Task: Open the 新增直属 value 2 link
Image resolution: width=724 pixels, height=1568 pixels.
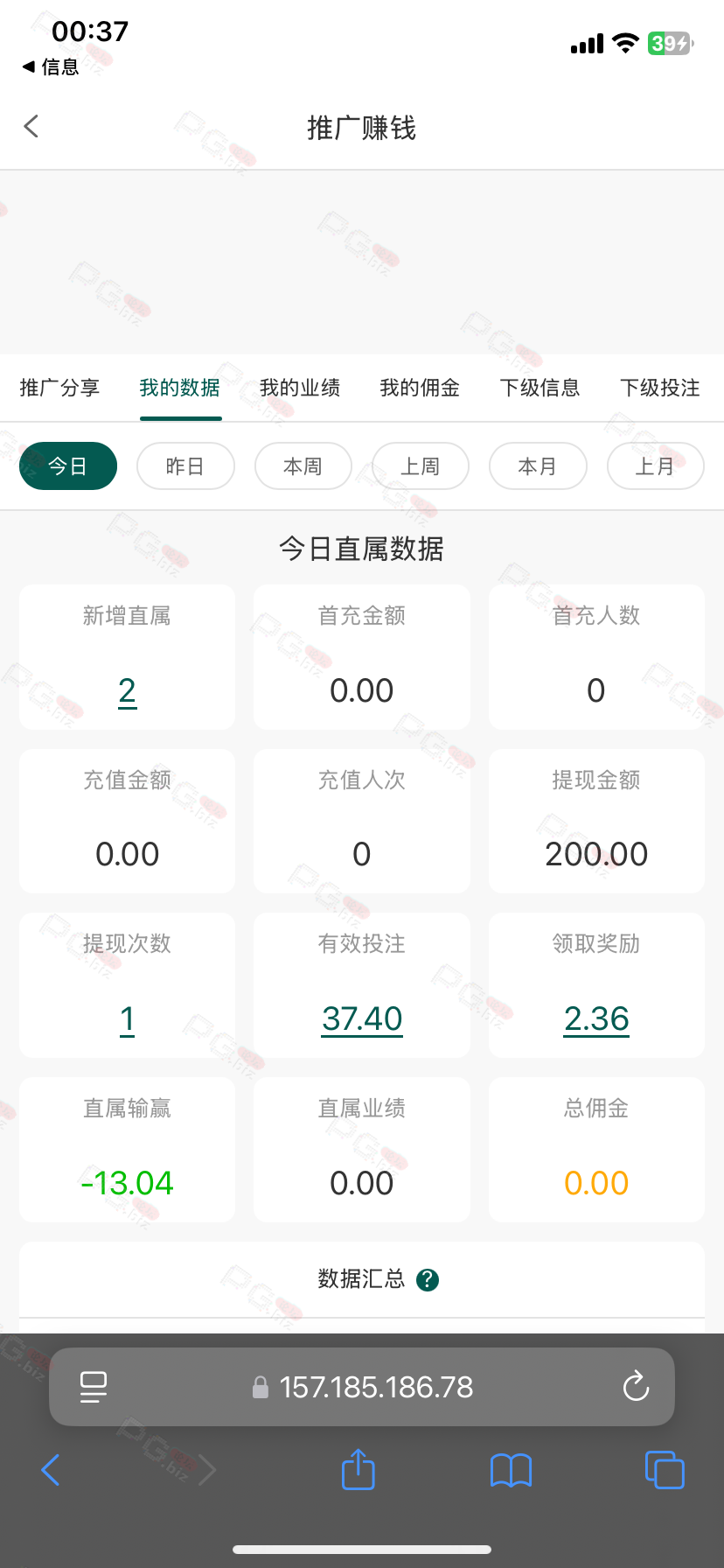Action: (x=128, y=691)
